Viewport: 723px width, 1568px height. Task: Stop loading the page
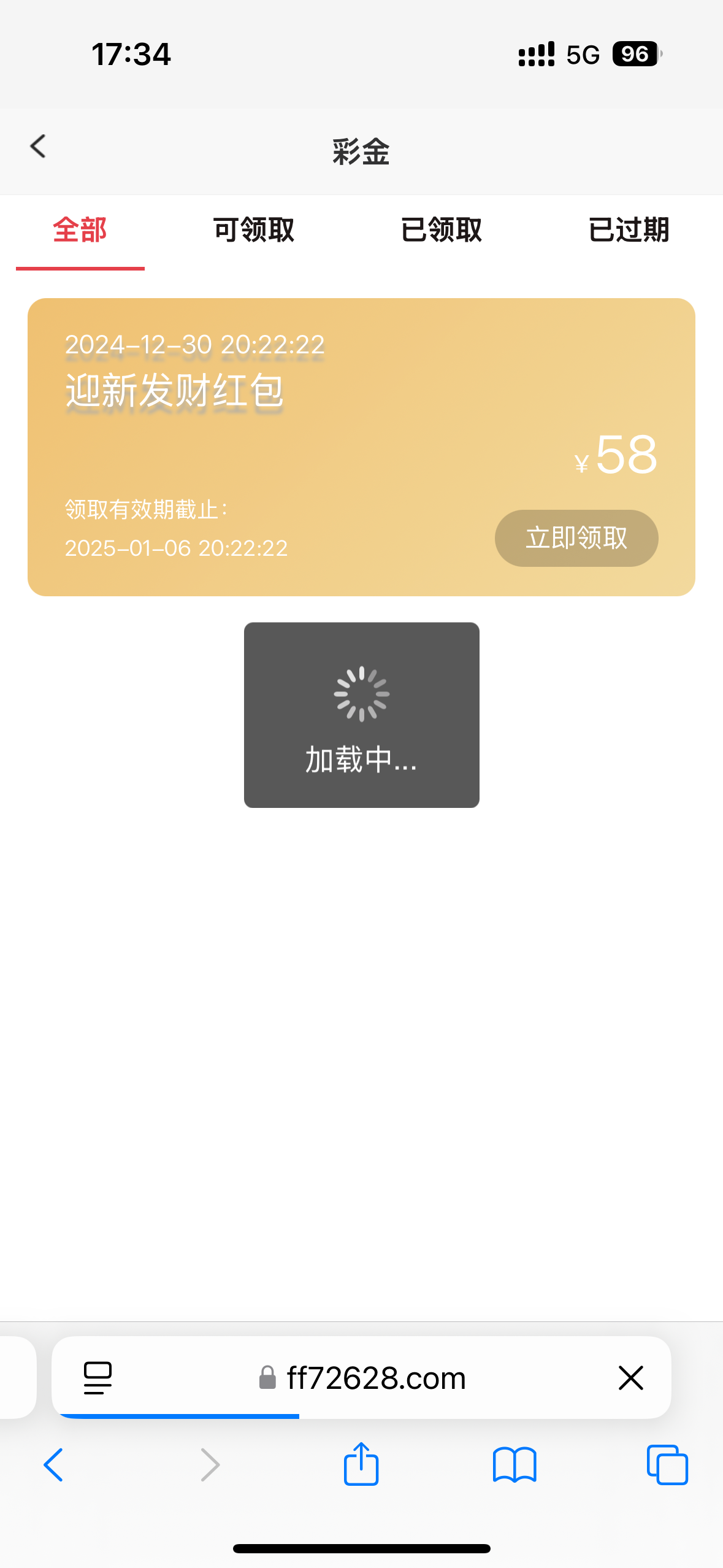(x=630, y=1378)
